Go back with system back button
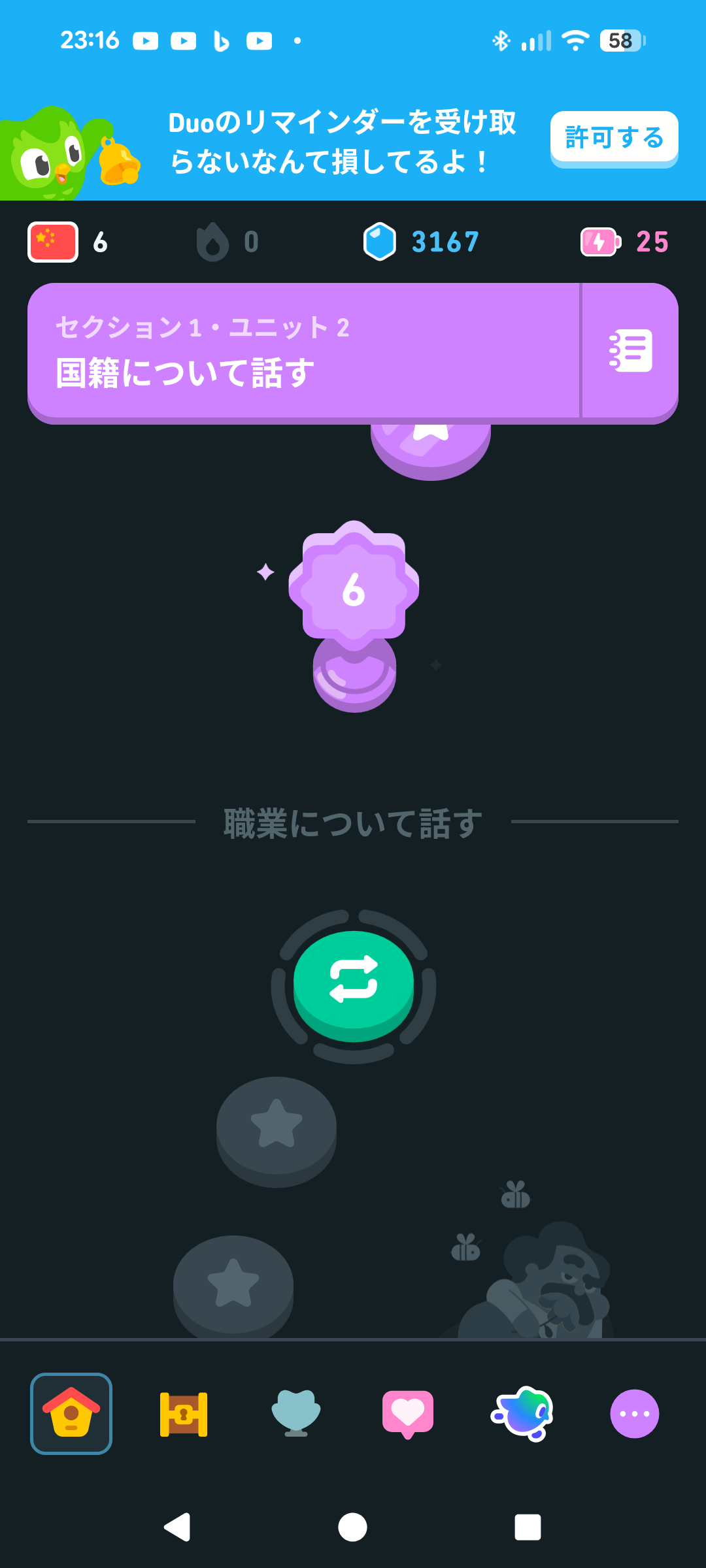This screenshot has height=1568, width=706. click(177, 1527)
